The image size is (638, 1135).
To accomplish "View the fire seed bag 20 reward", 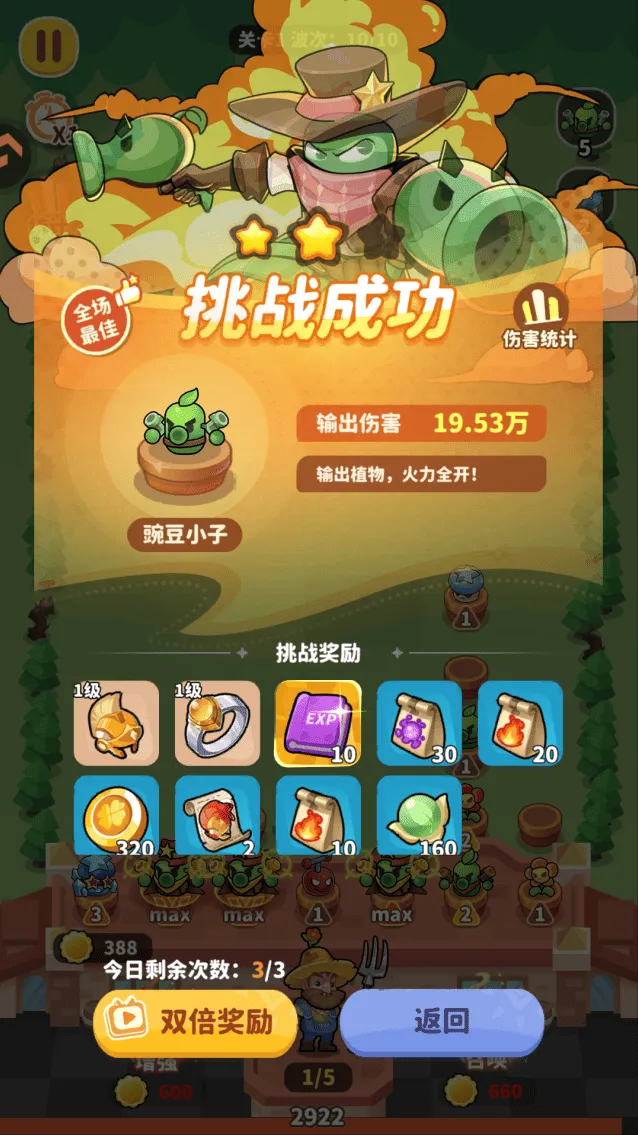I will tap(520, 723).
